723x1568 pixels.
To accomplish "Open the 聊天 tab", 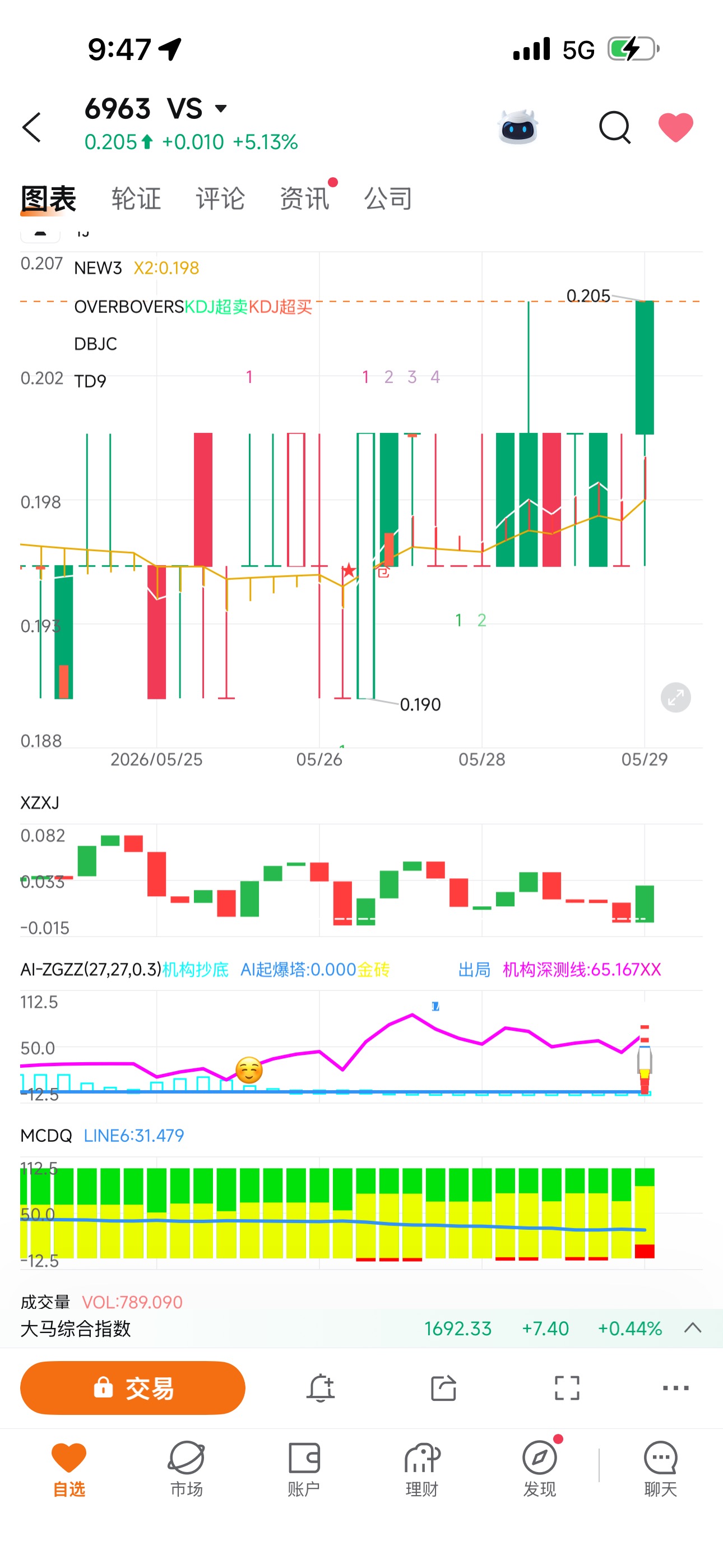I will coord(660,1469).
